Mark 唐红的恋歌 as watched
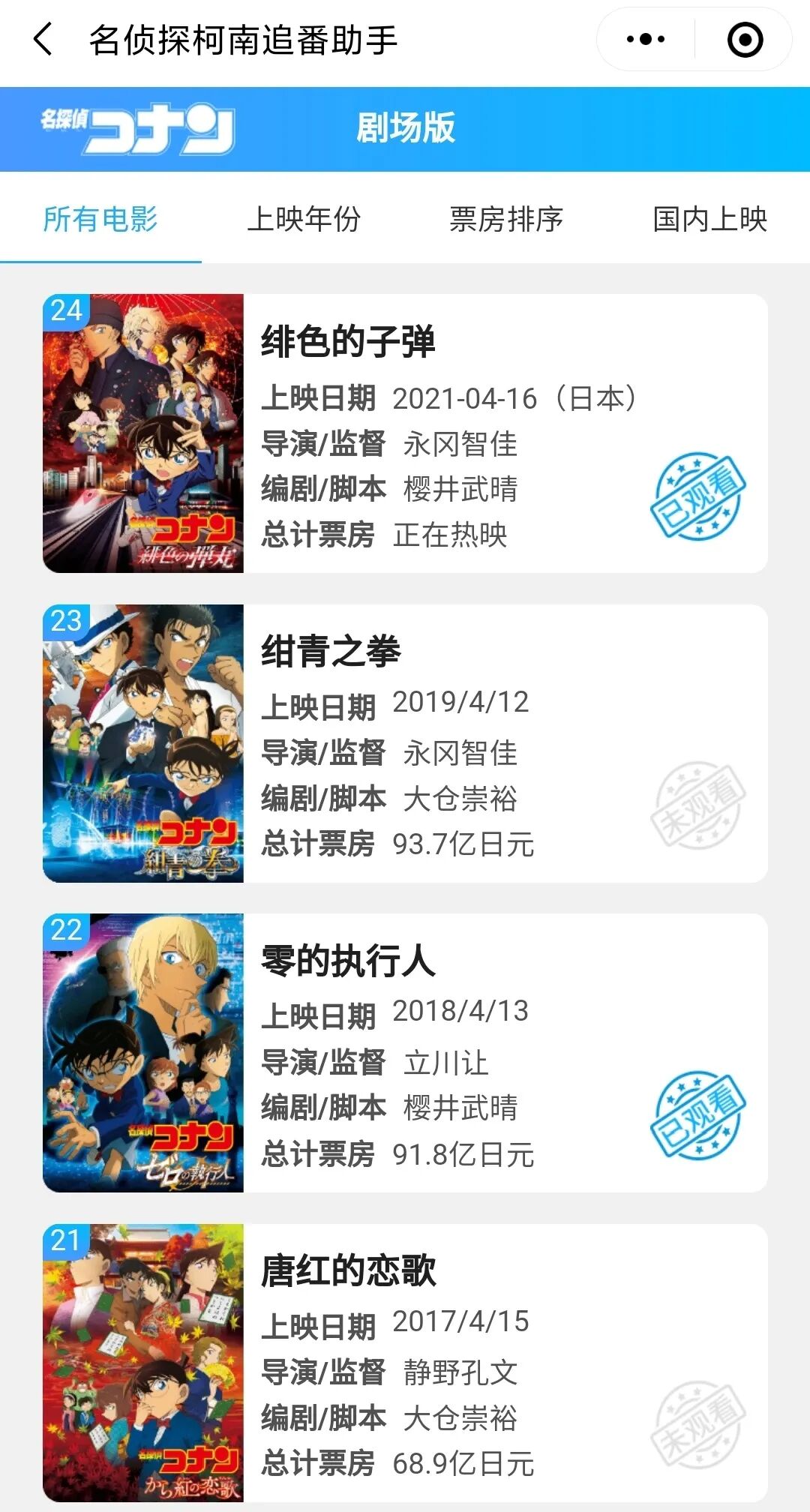 click(697, 1424)
